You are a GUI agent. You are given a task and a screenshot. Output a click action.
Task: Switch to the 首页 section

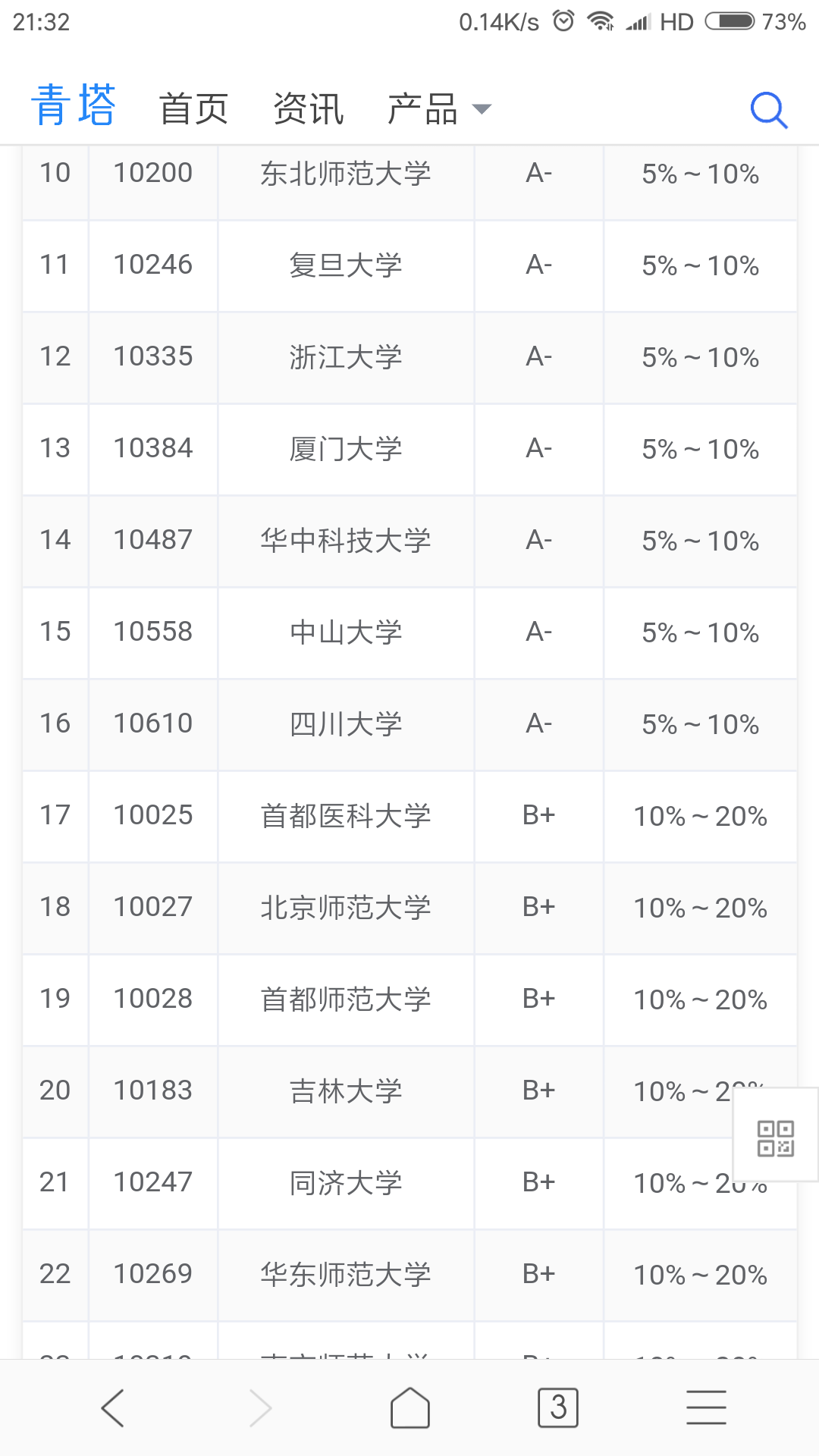(193, 108)
